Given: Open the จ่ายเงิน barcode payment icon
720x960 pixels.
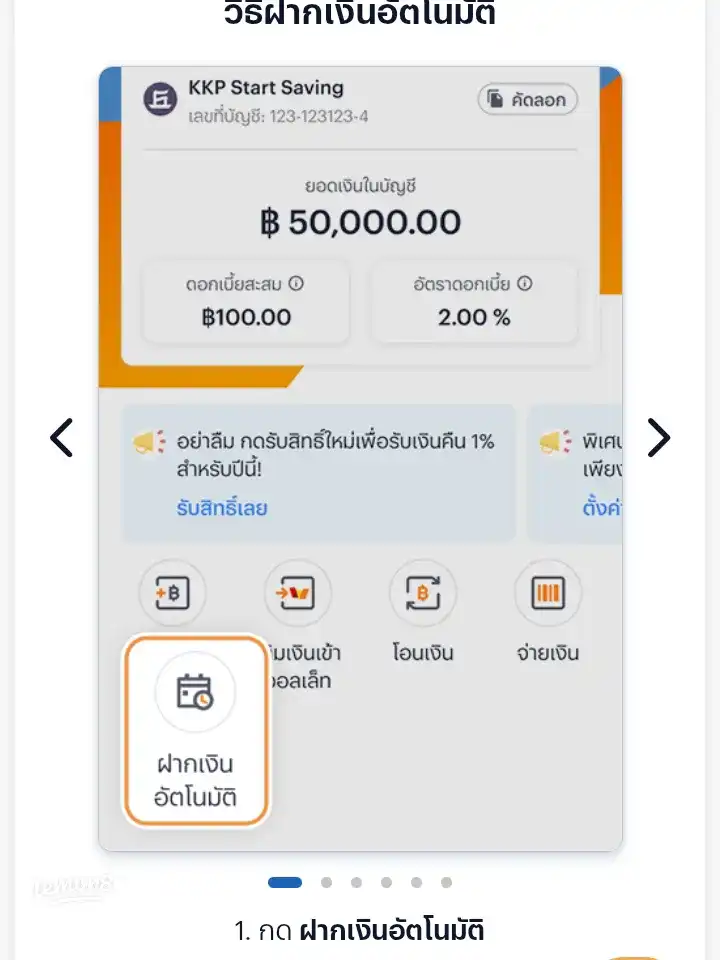Looking at the screenshot, I should [548, 593].
